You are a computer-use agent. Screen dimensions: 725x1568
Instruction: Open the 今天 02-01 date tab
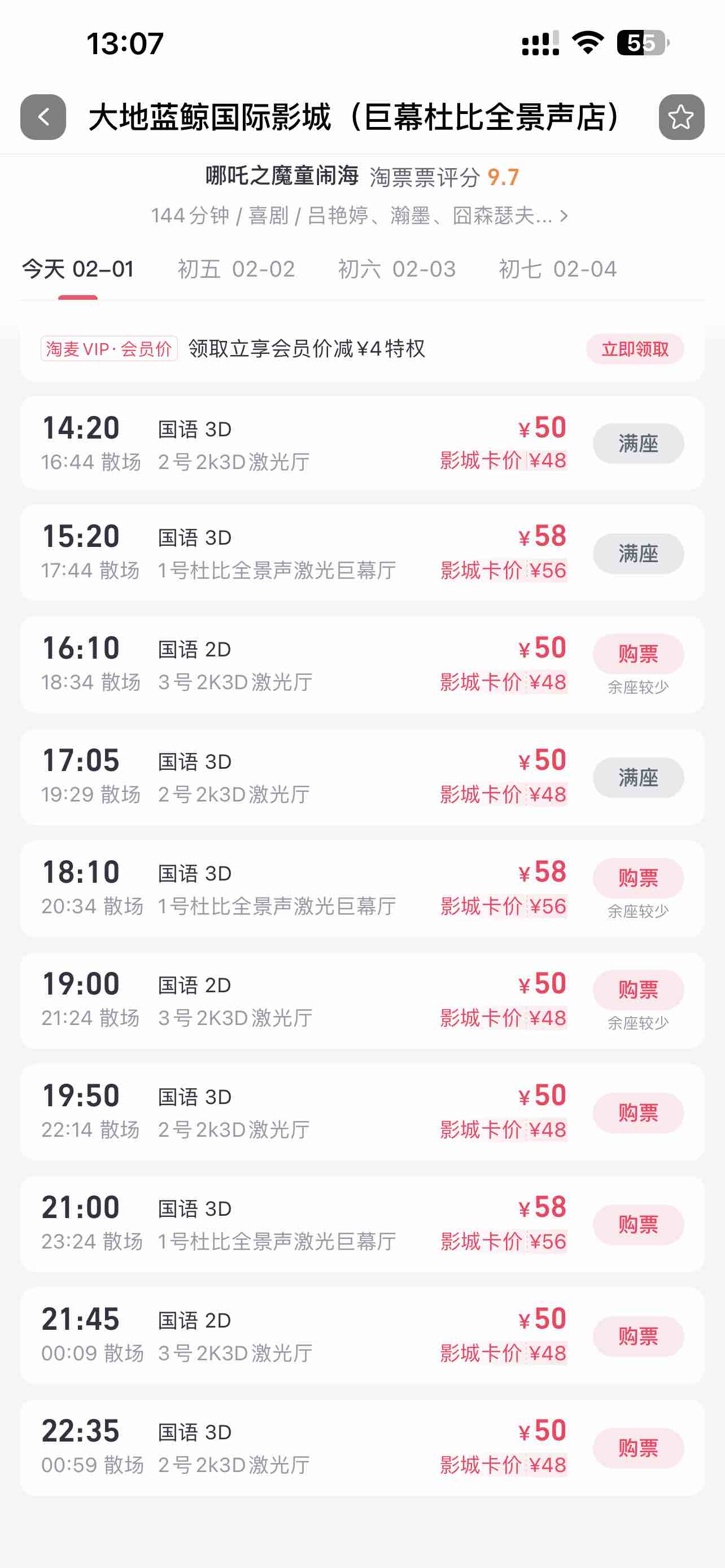78,269
